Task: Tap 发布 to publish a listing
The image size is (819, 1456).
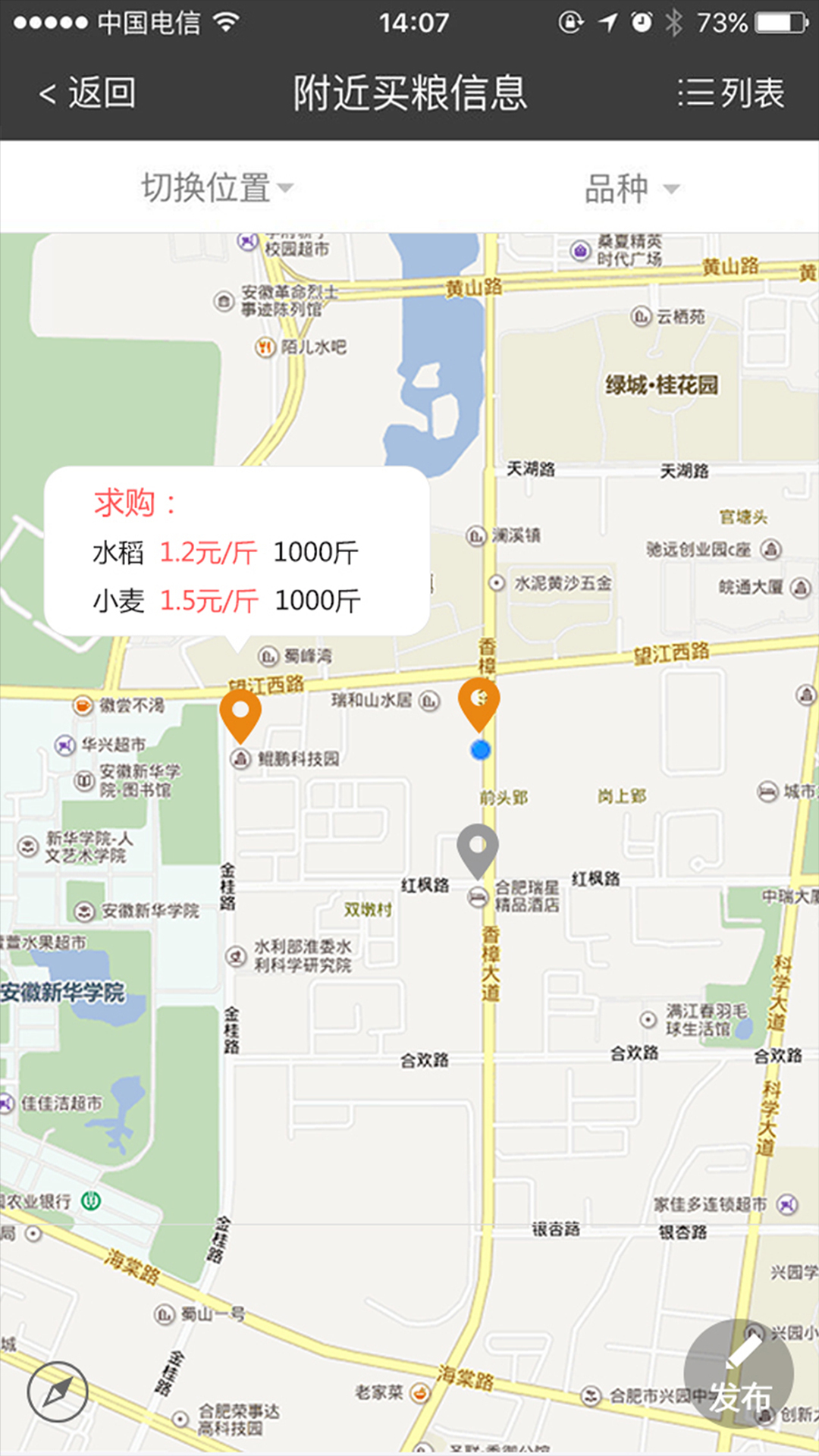Action: click(x=739, y=1373)
